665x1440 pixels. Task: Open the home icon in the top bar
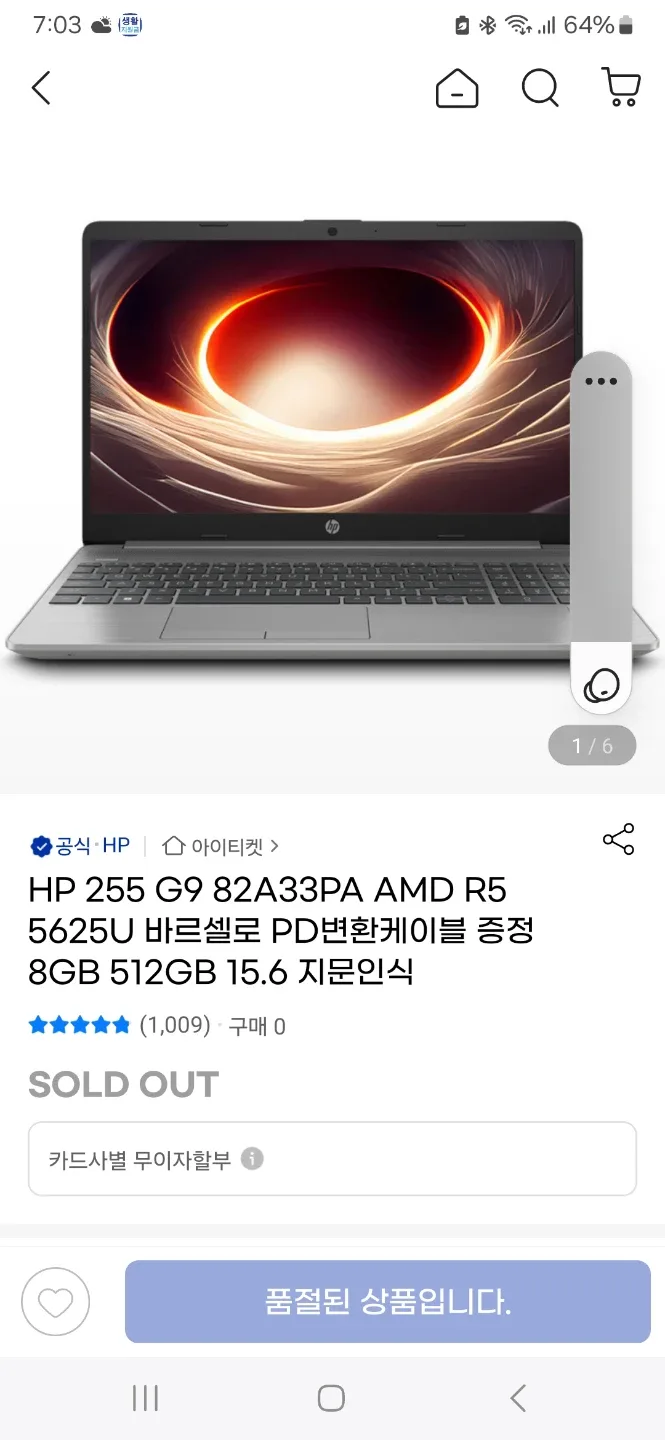point(457,89)
